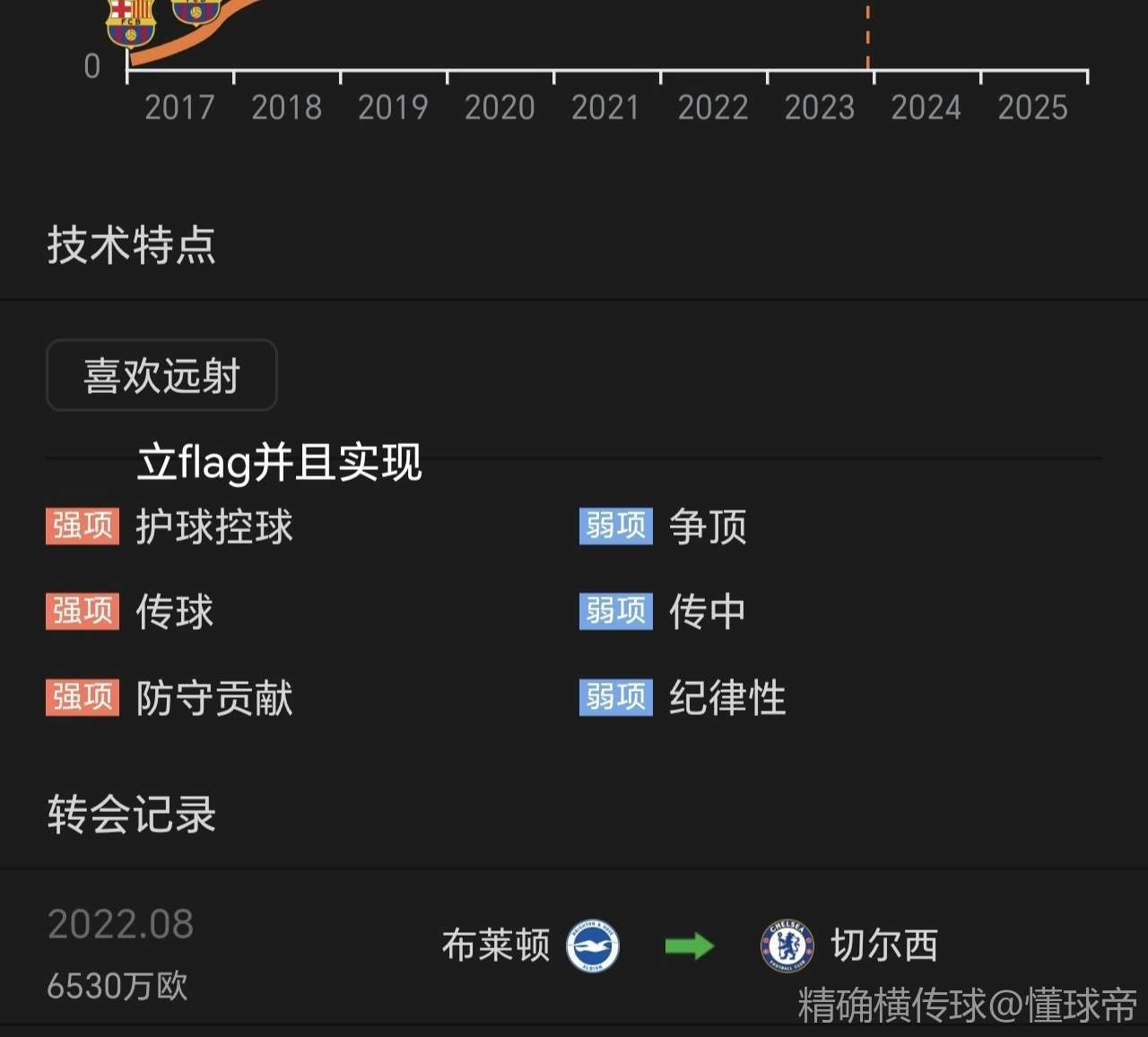1148x1037 pixels.
Task: Open the Brighton club logo
Action: click(593, 946)
